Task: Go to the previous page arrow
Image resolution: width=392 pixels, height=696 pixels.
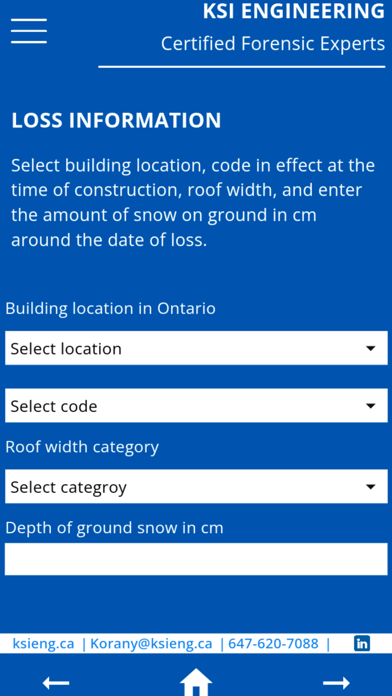Action: pyautogui.click(x=56, y=683)
